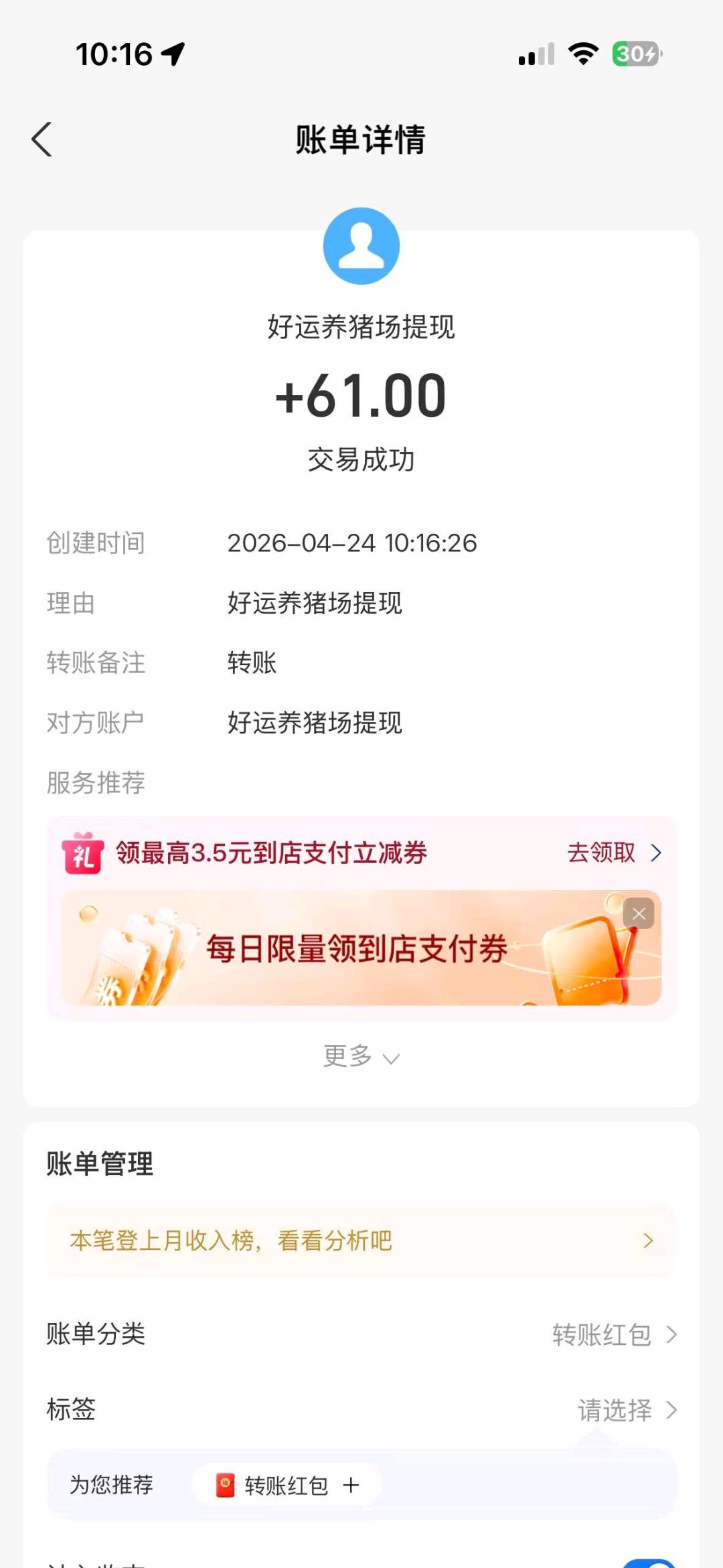Image resolution: width=723 pixels, height=1568 pixels.
Task: Tap the 交易成功 status text
Action: (x=361, y=459)
